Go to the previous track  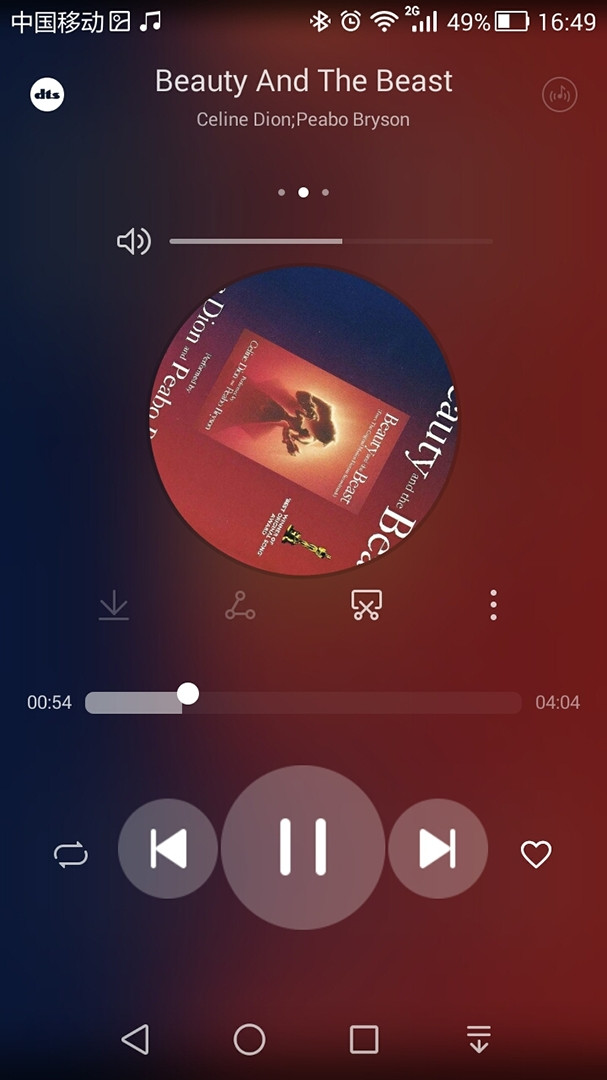(x=168, y=848)
